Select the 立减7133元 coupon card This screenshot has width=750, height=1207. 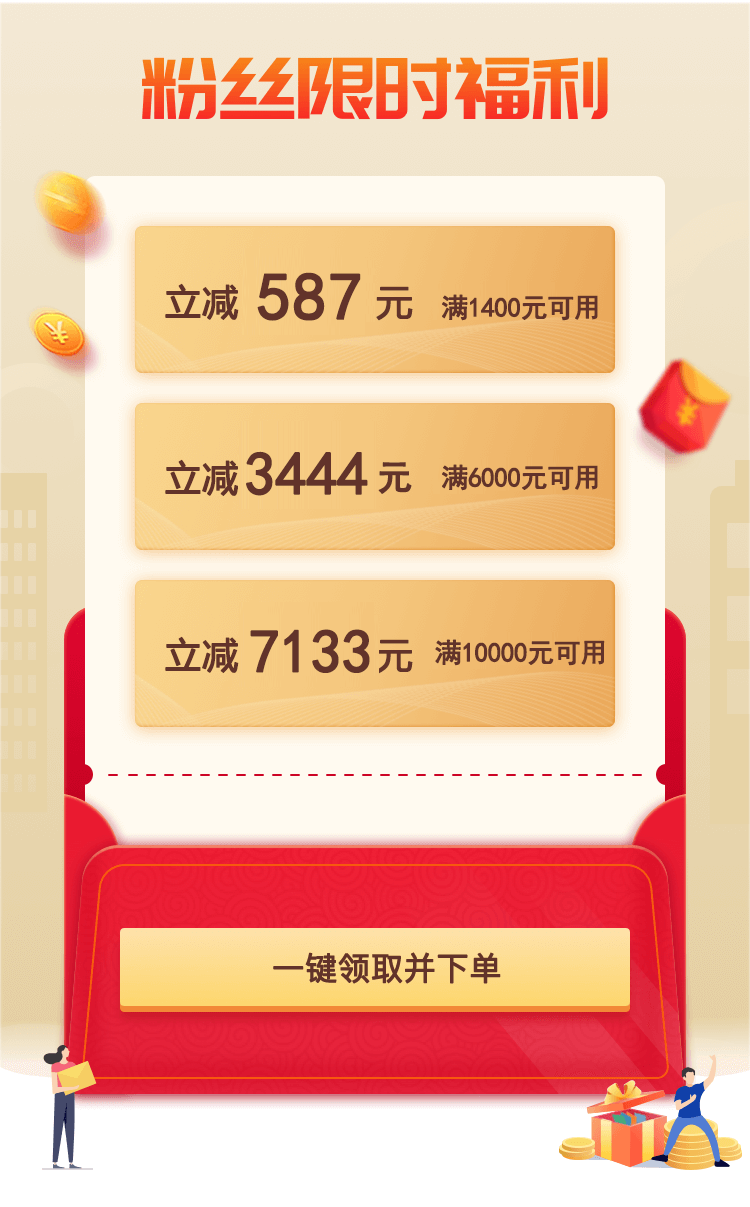[x=375, y=653]
